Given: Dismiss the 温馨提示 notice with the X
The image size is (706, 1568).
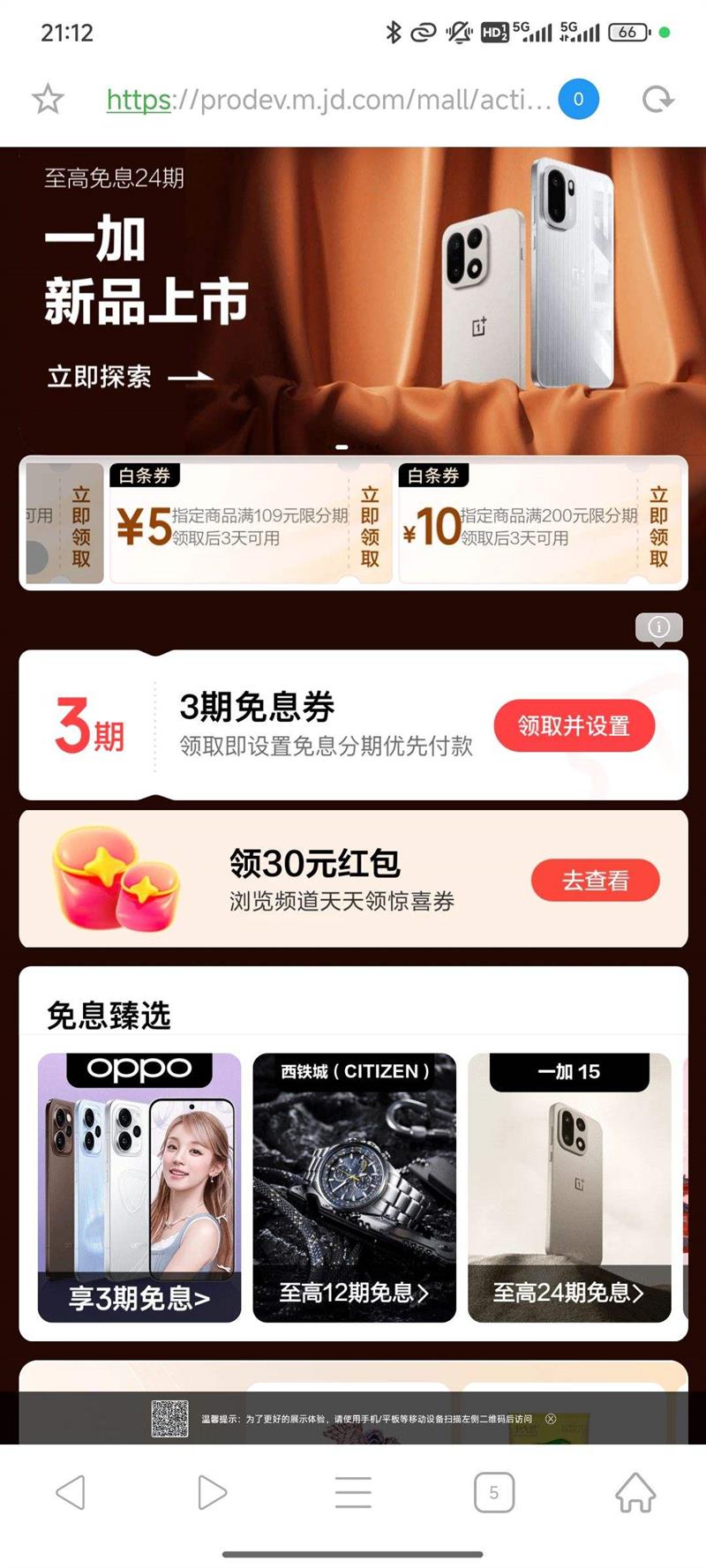Looking at the screenshot, I should pos(553,1418).
